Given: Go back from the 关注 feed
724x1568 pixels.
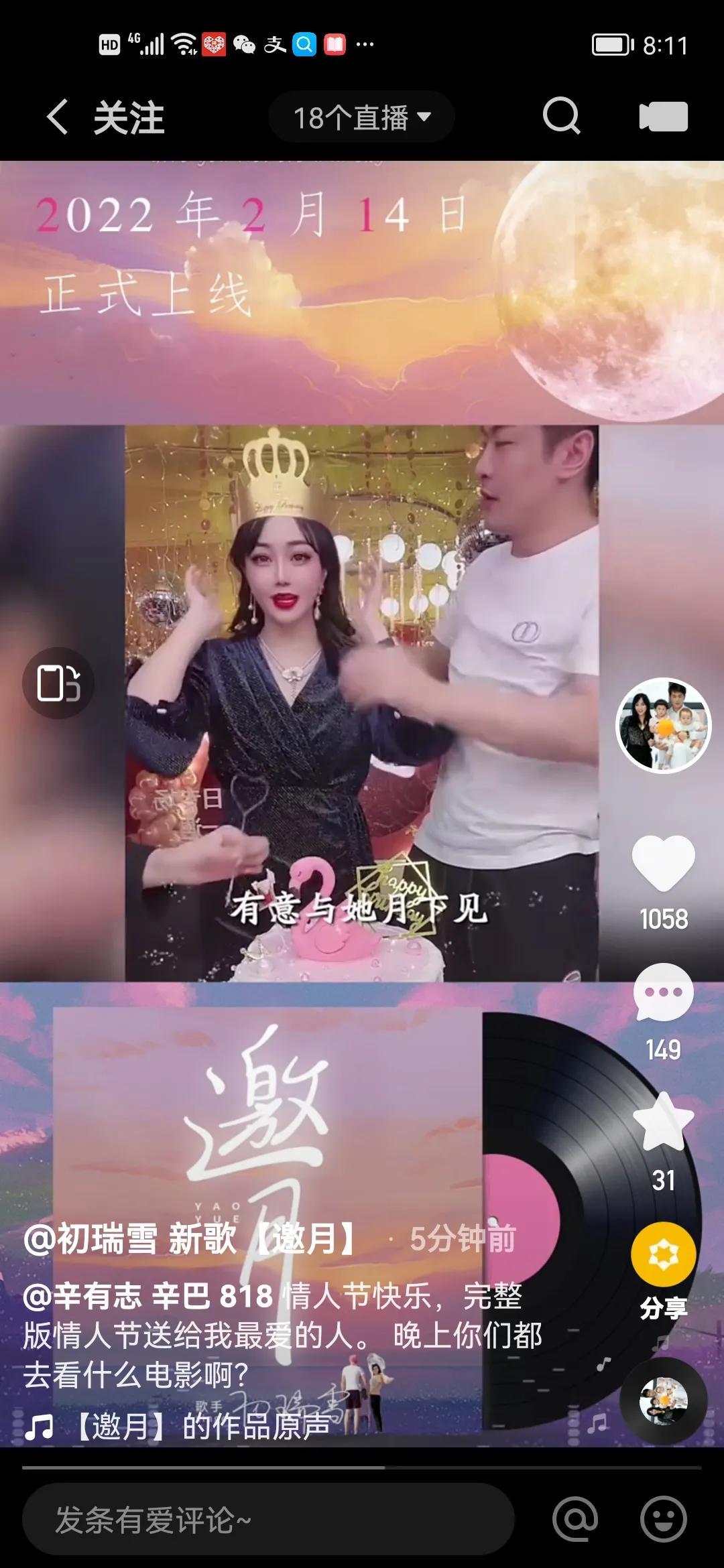Looking at the screenshot, I should pyautogui.click(x=58, y=117).
